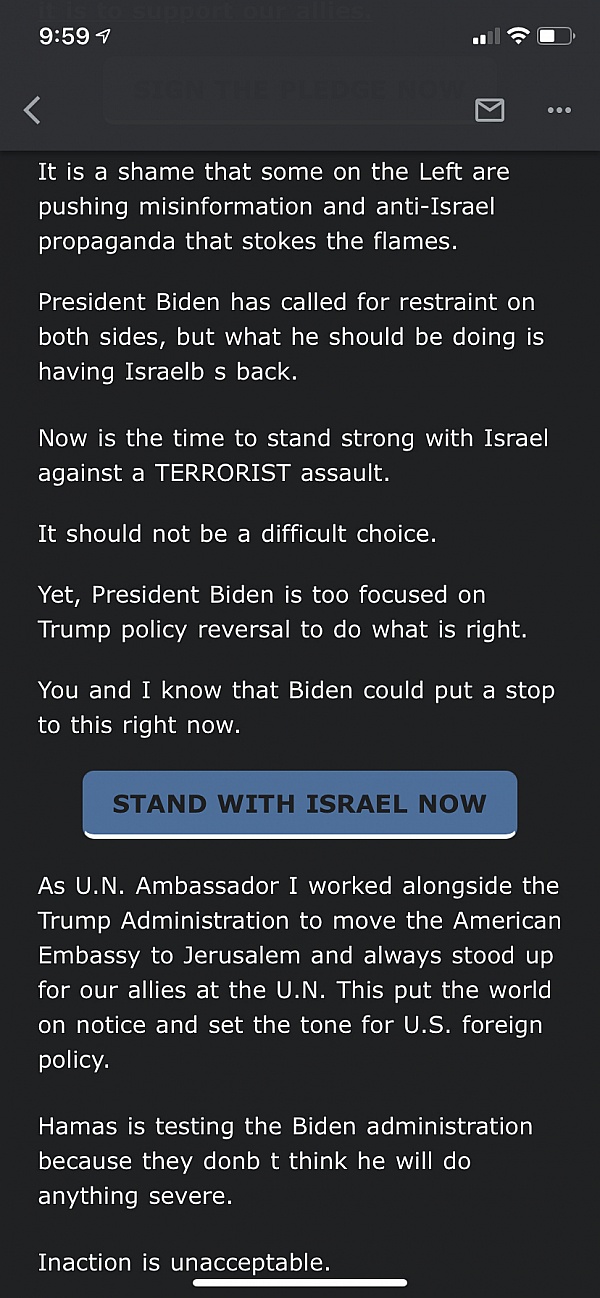Open the three-dot overflow menu
The width and height of the screenshot is (600, 1298).
coord(559,110)
